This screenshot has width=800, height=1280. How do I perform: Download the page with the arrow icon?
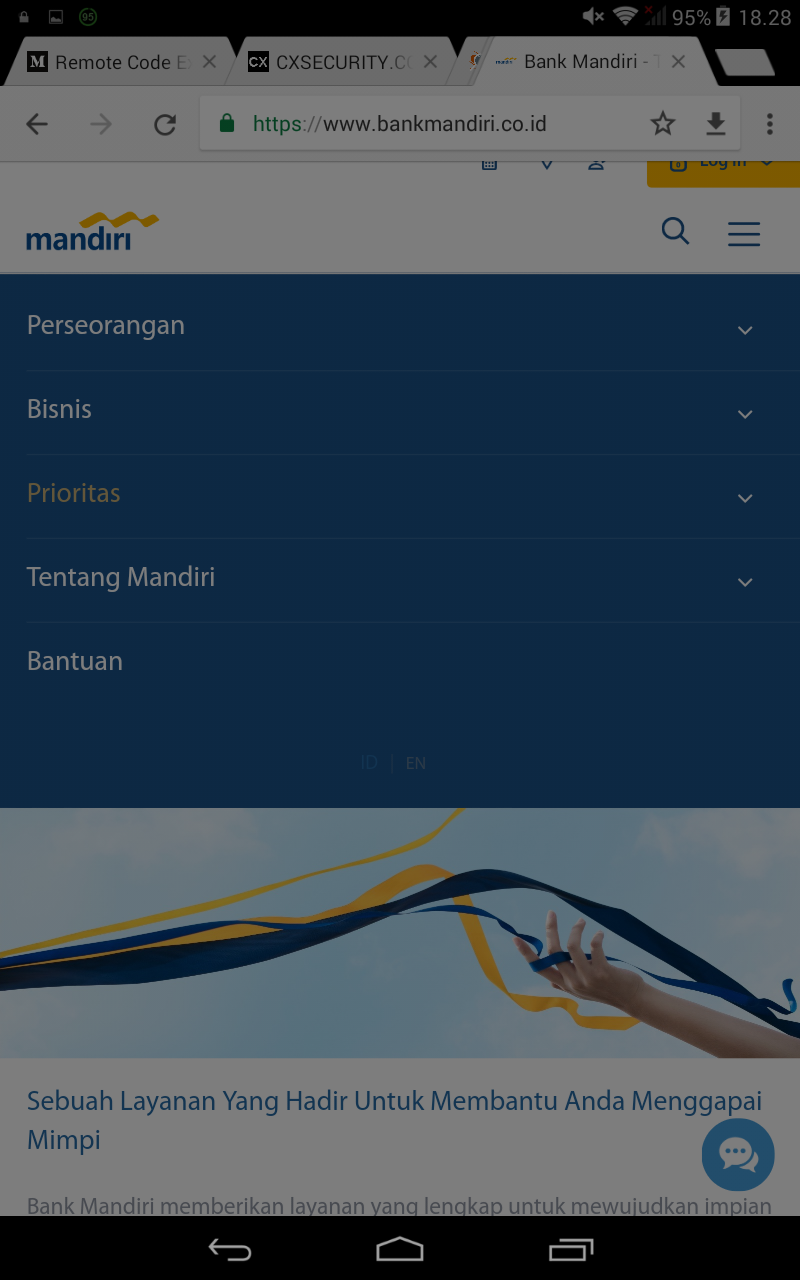[x=716, y=124]
